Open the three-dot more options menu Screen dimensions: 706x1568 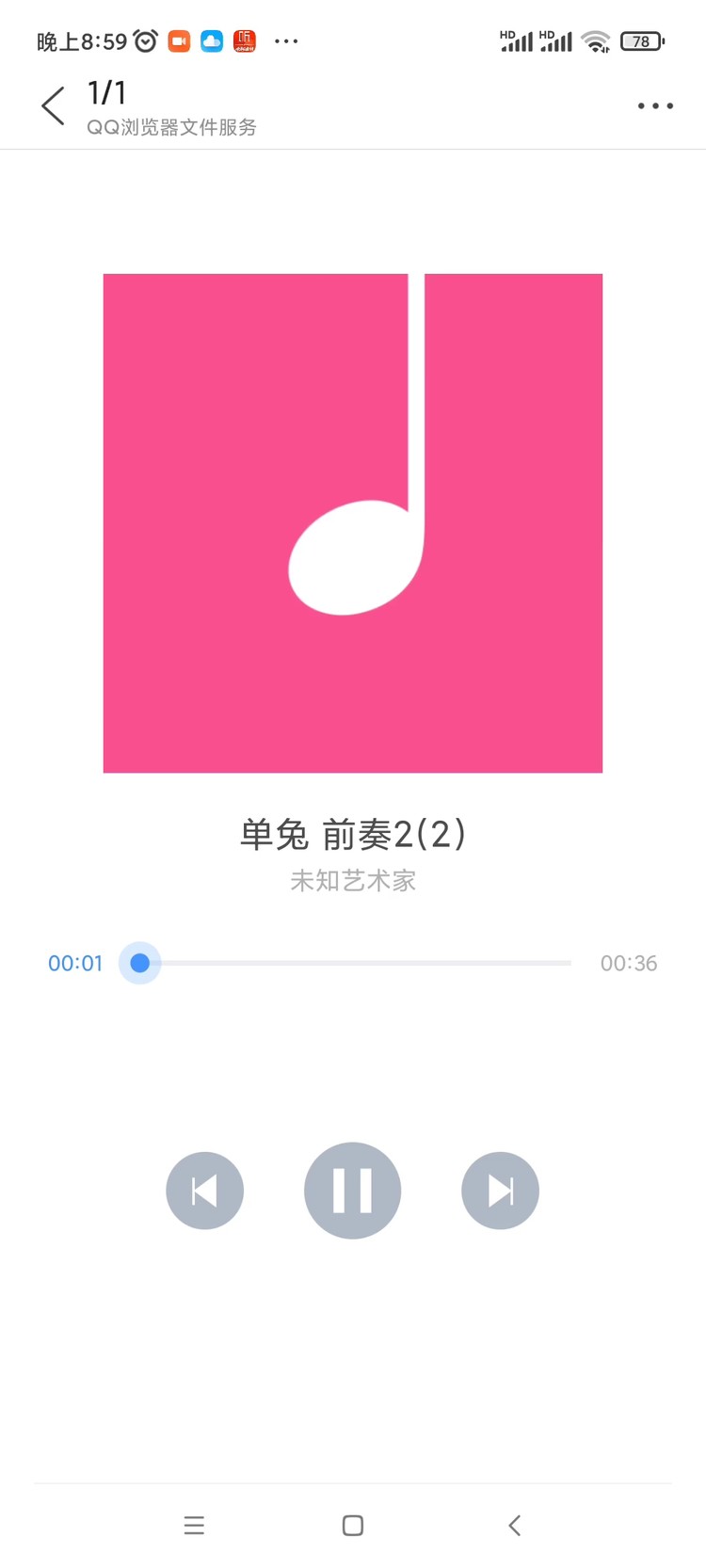(x=654, y=105)
